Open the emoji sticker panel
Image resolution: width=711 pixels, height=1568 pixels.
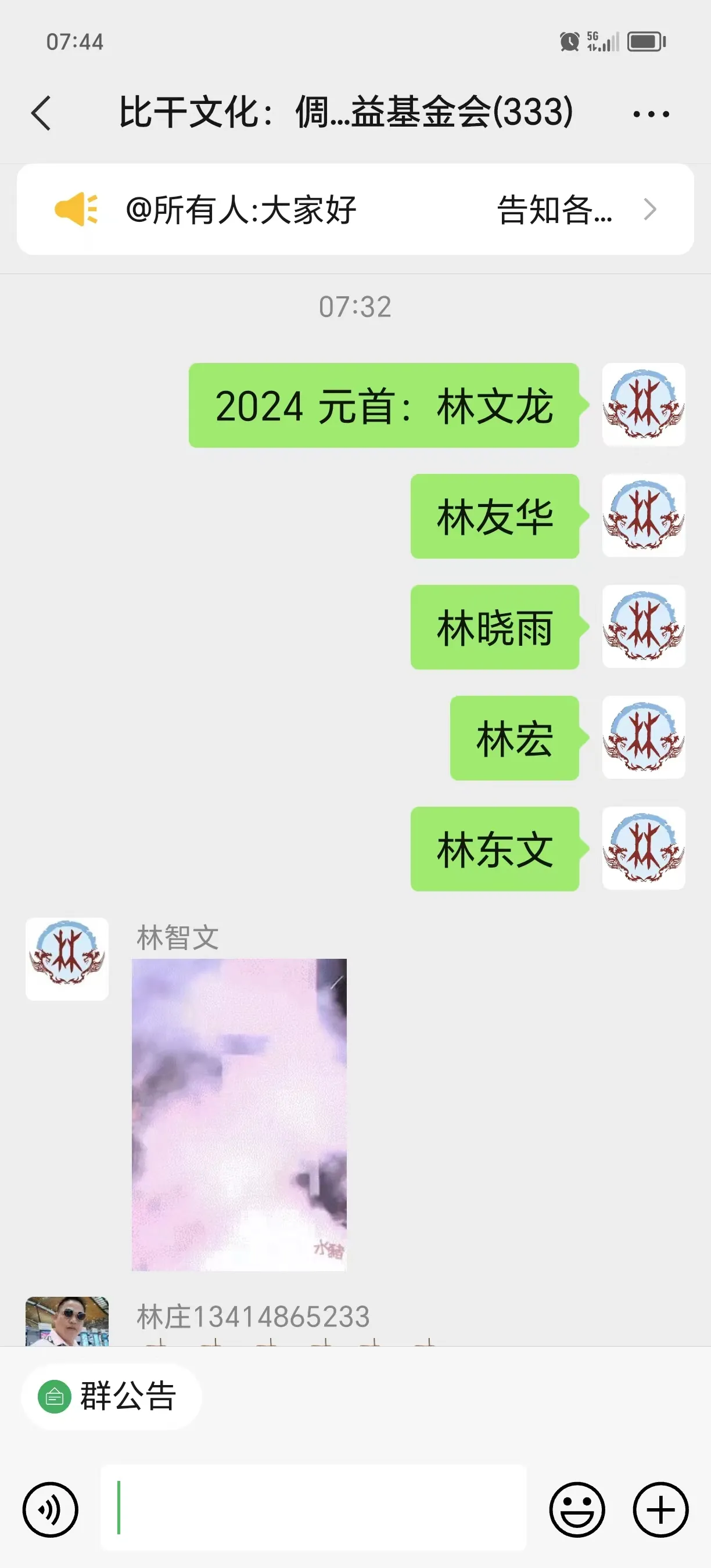576,1509
